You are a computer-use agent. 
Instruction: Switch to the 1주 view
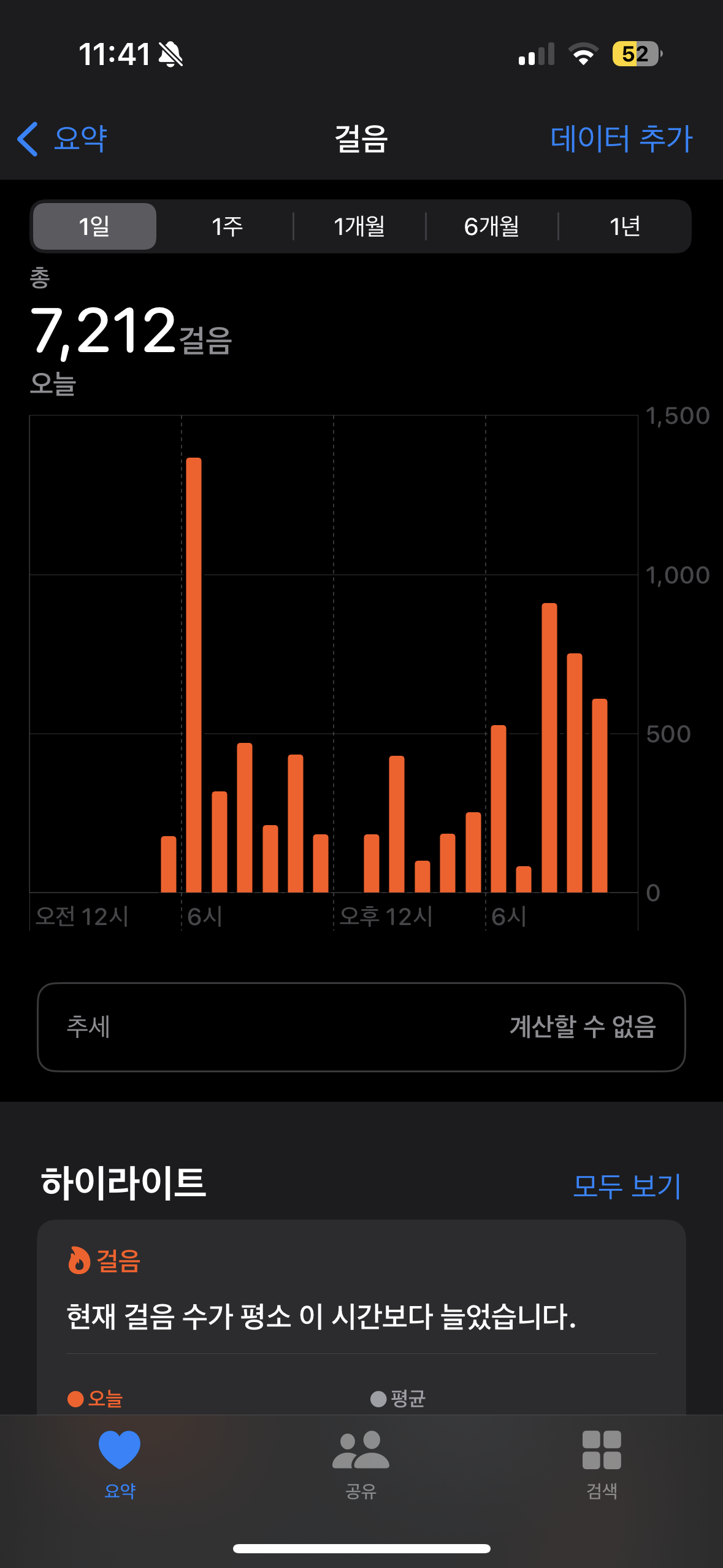pos(227,226)
